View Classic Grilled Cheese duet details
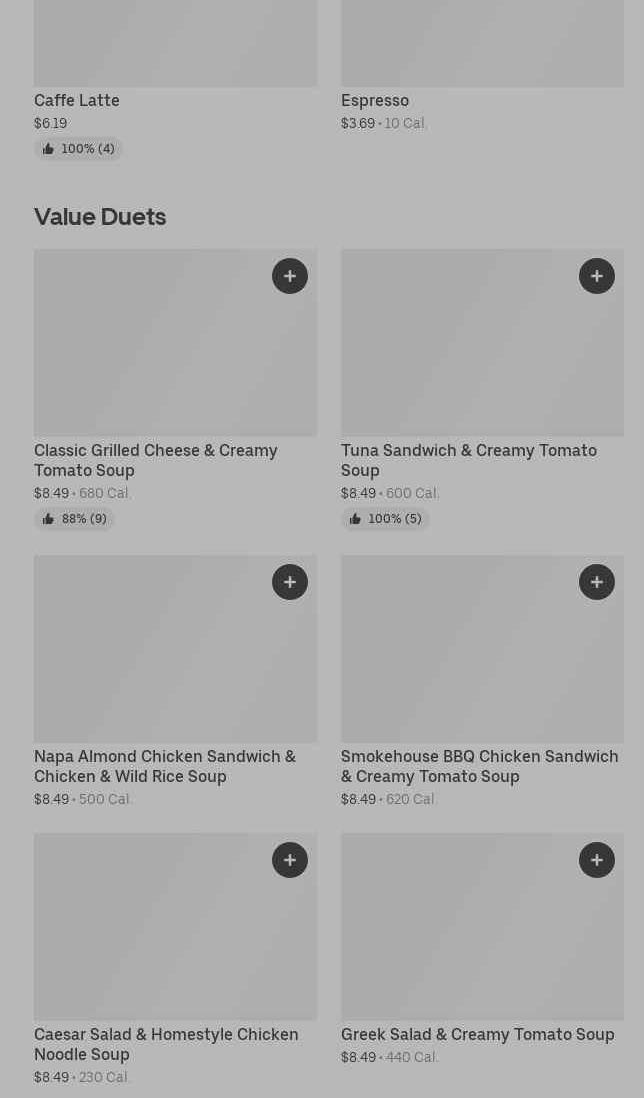The width and height of the screenshot is (644, 1098). (156, 460)
